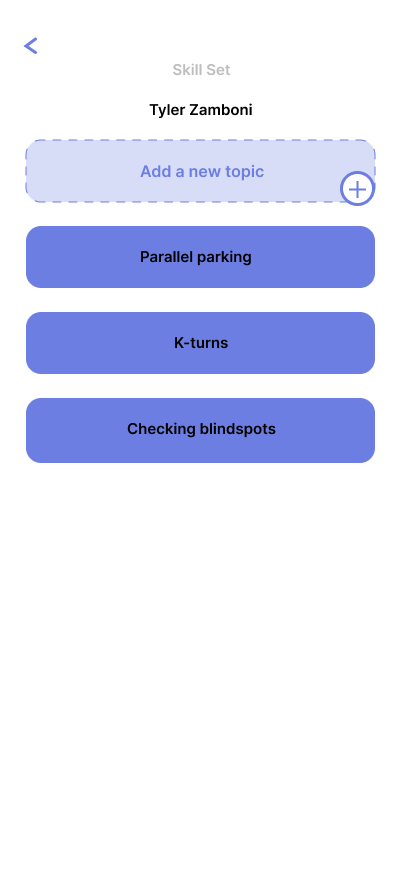The image size is (402, 874).
Task: Open the K-turns topic
Action: [200, 343]
